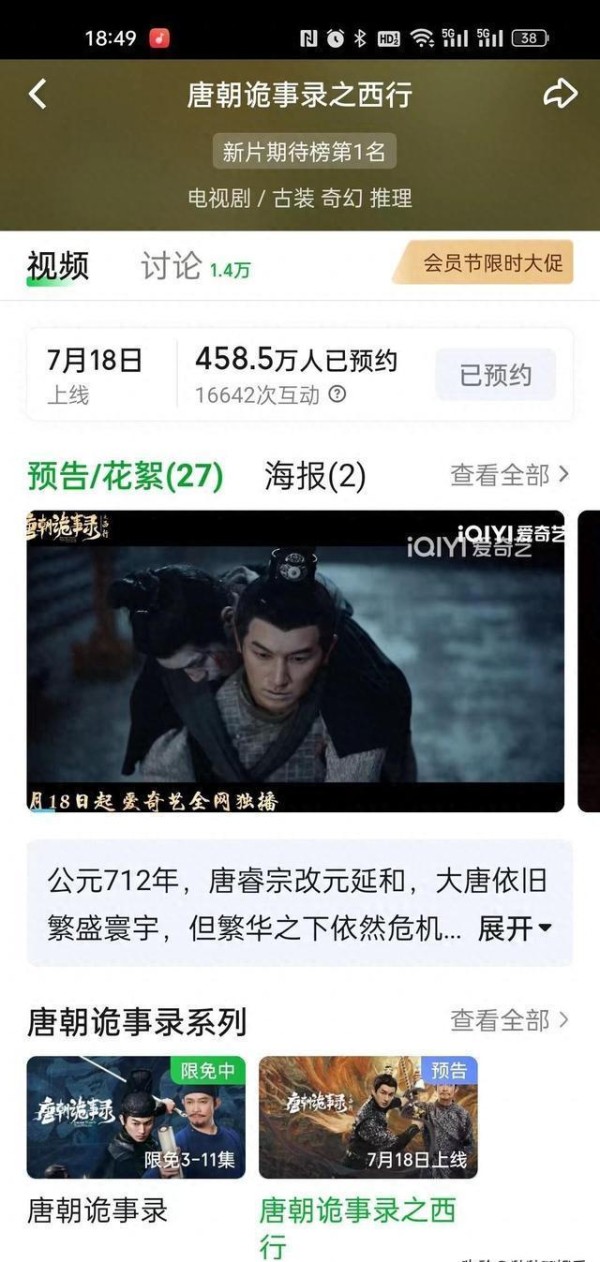Tap 查看全部 next to 海报(2)
This screenshot has height=1262, width=600.
coord(510,475)
